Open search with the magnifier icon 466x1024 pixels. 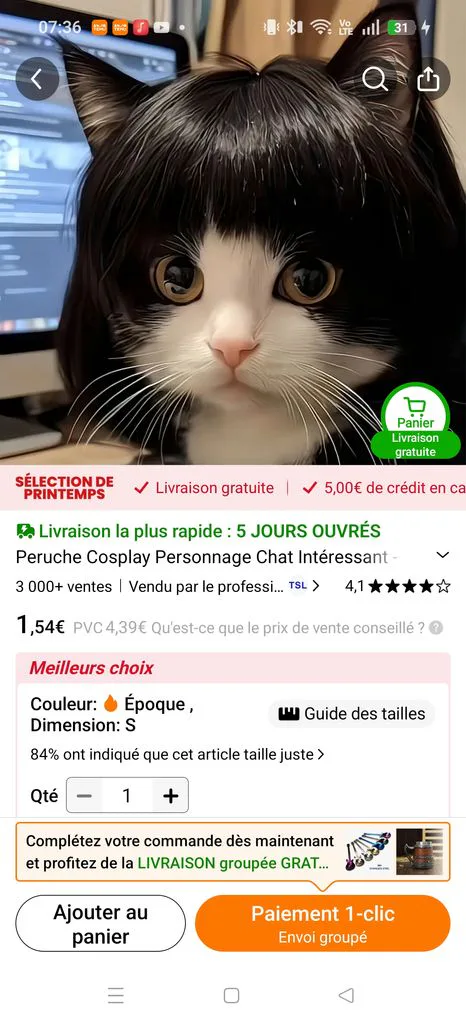click(375, 79)
